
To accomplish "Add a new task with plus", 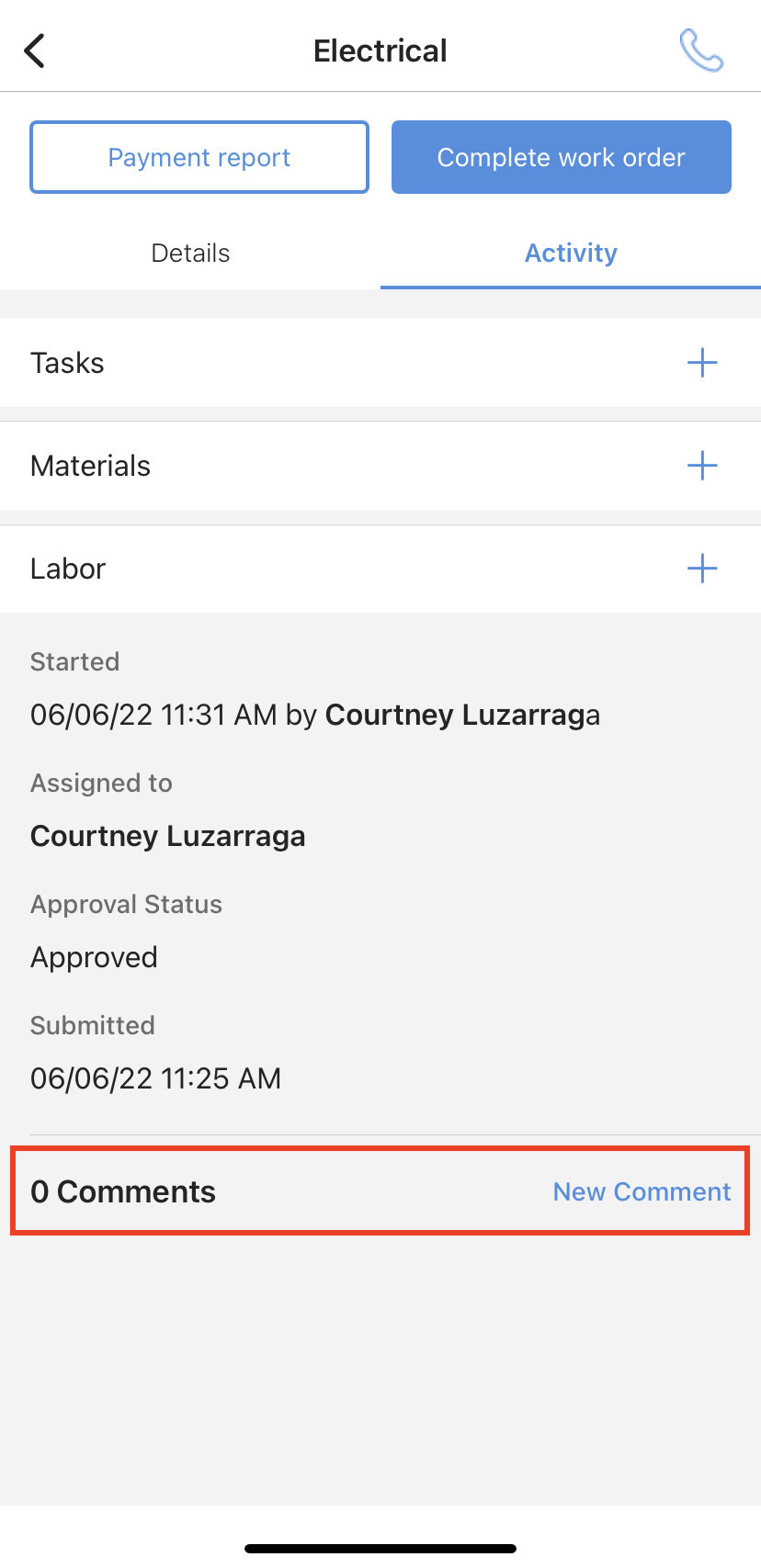I will (702, 363).
